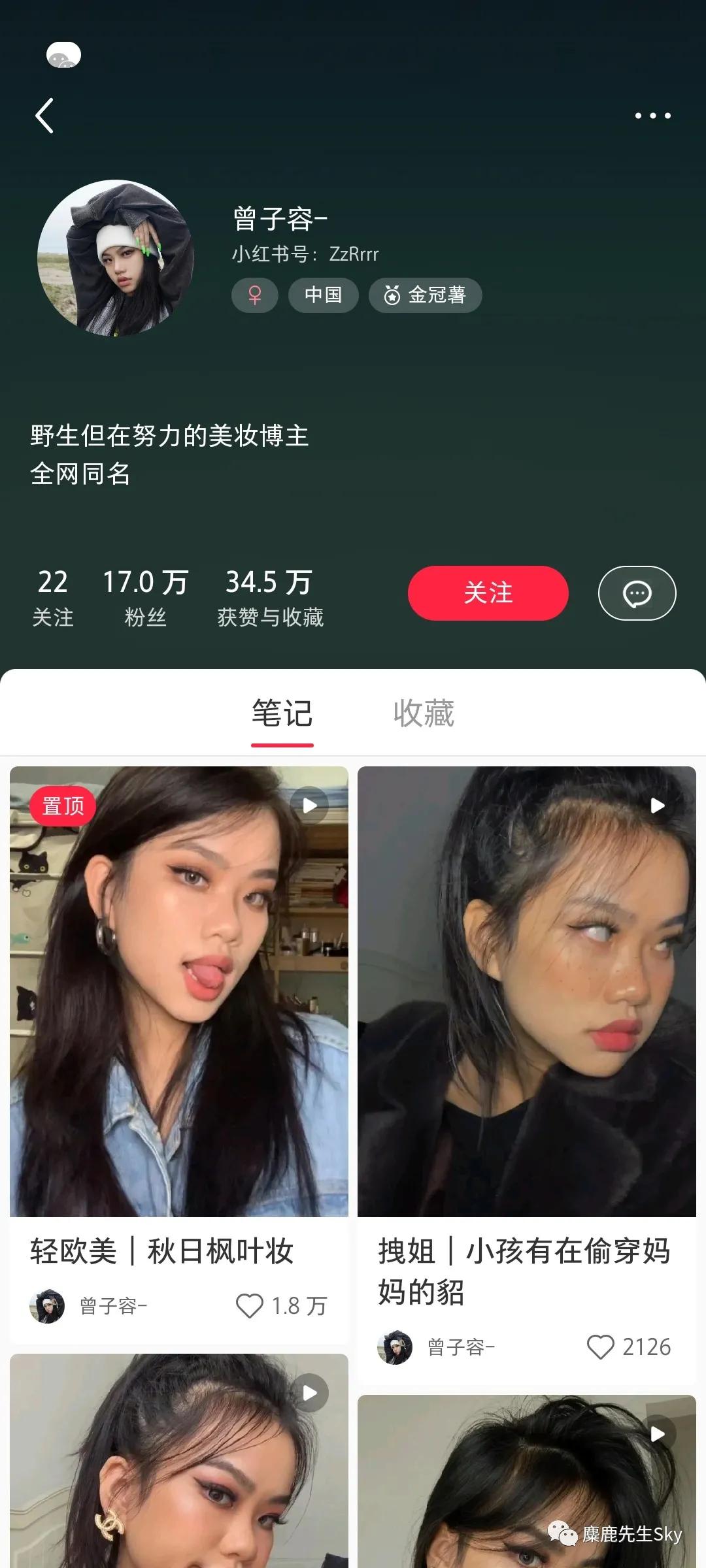Tap the 中国 location tag

[x=323, y=295]
